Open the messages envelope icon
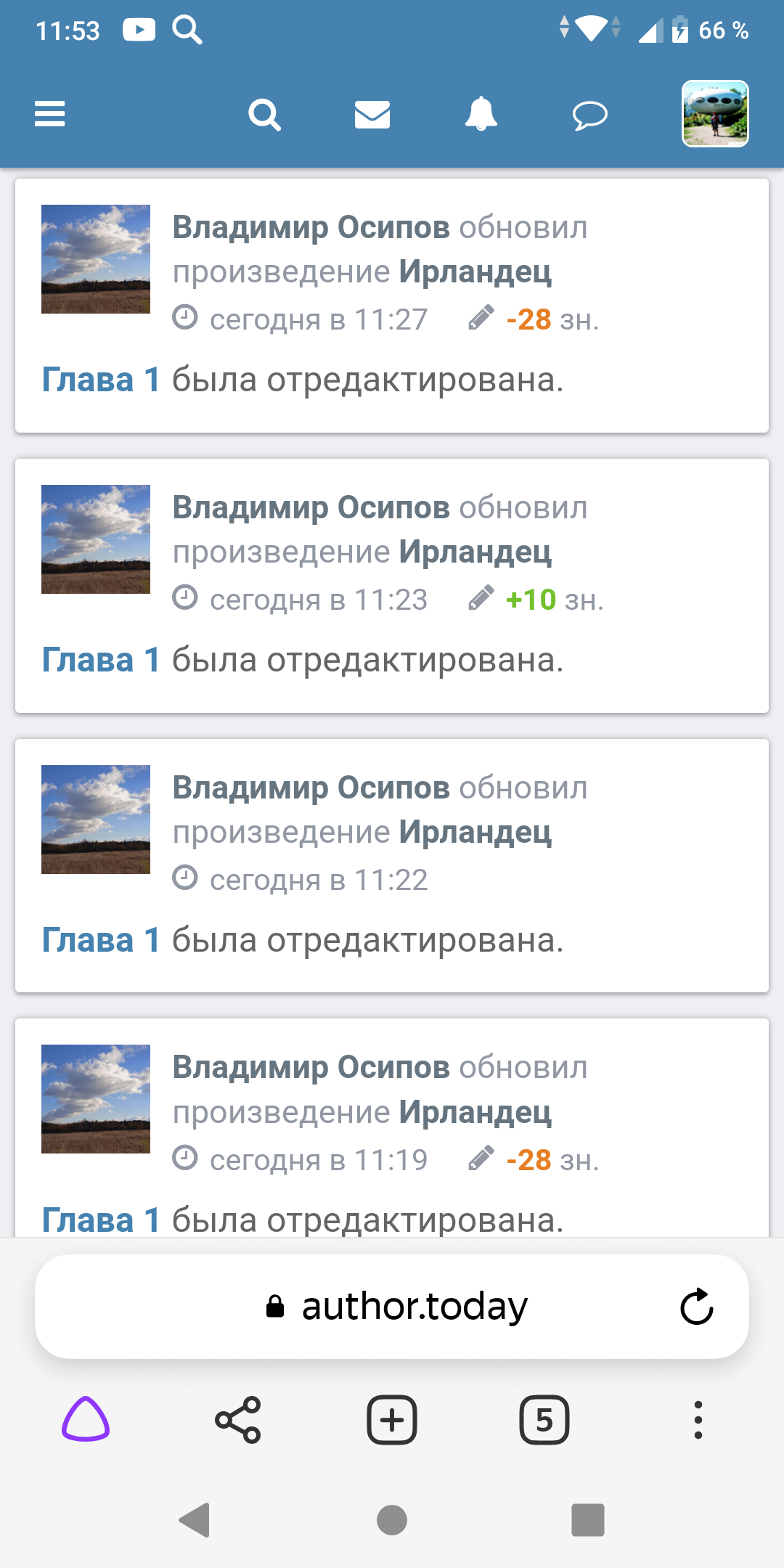The image size is (784, 1568). [372, 115]
